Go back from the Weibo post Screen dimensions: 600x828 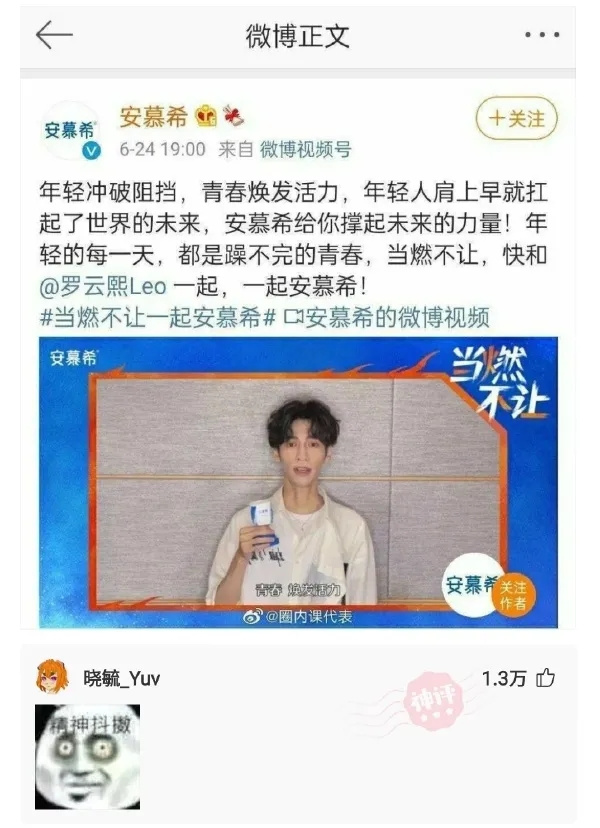pos(54,34)
